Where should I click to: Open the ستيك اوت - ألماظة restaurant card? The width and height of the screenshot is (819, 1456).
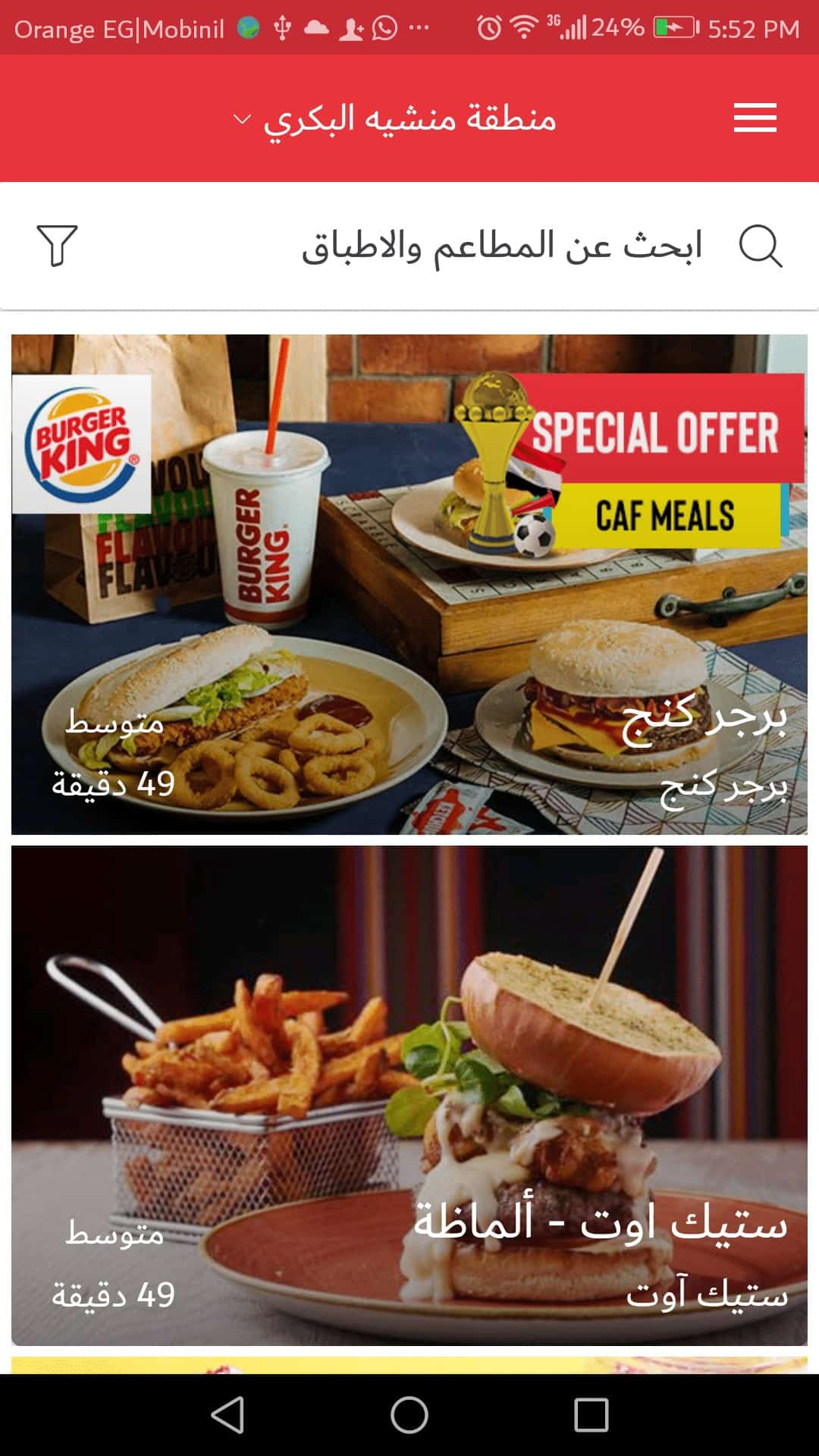[409, 1096]
